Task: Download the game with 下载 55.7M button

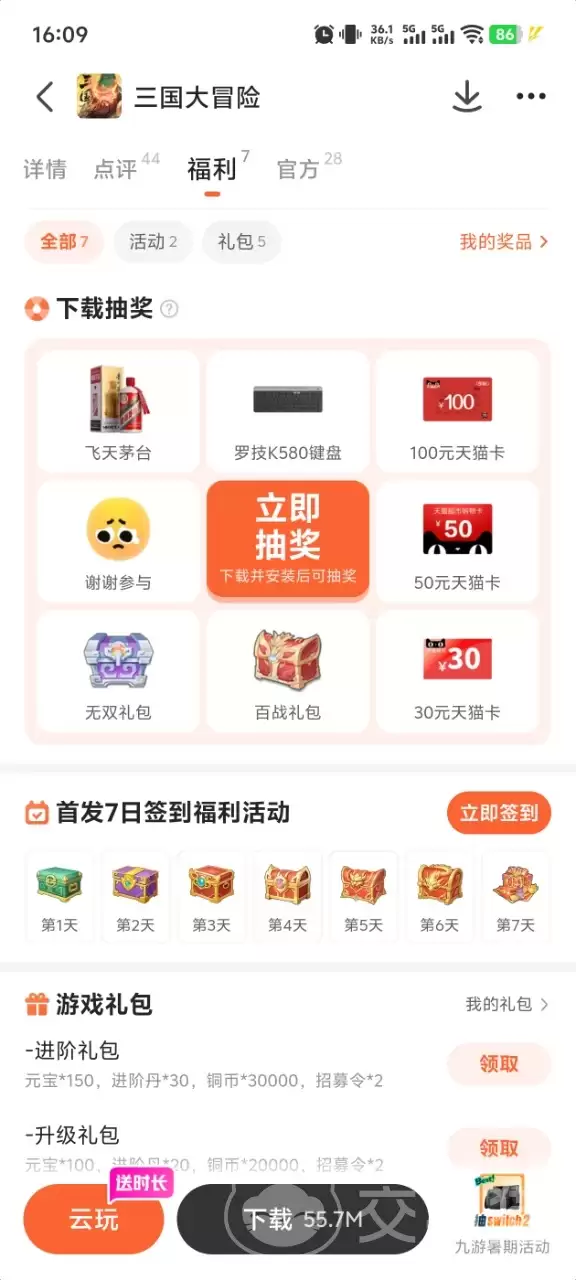Action: click(x=303, y=1219)
